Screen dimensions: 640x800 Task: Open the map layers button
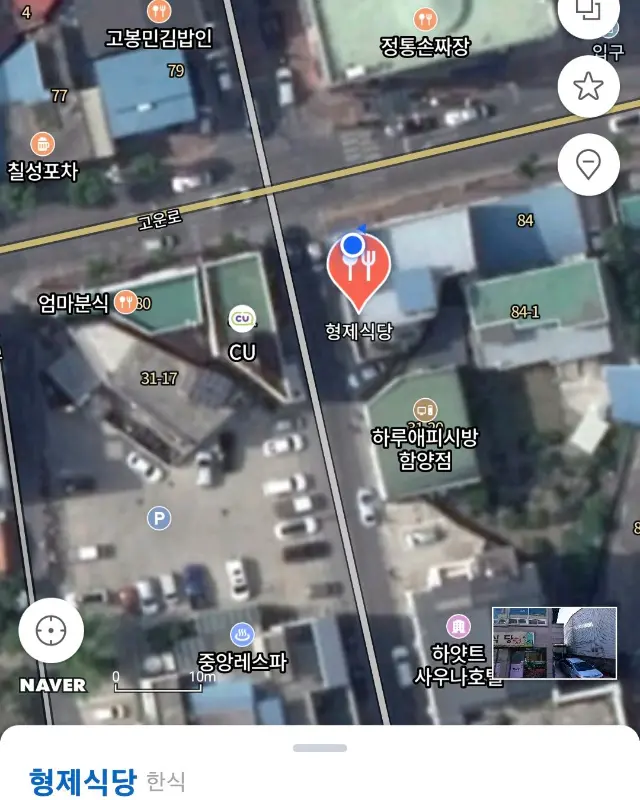point(590,12)
